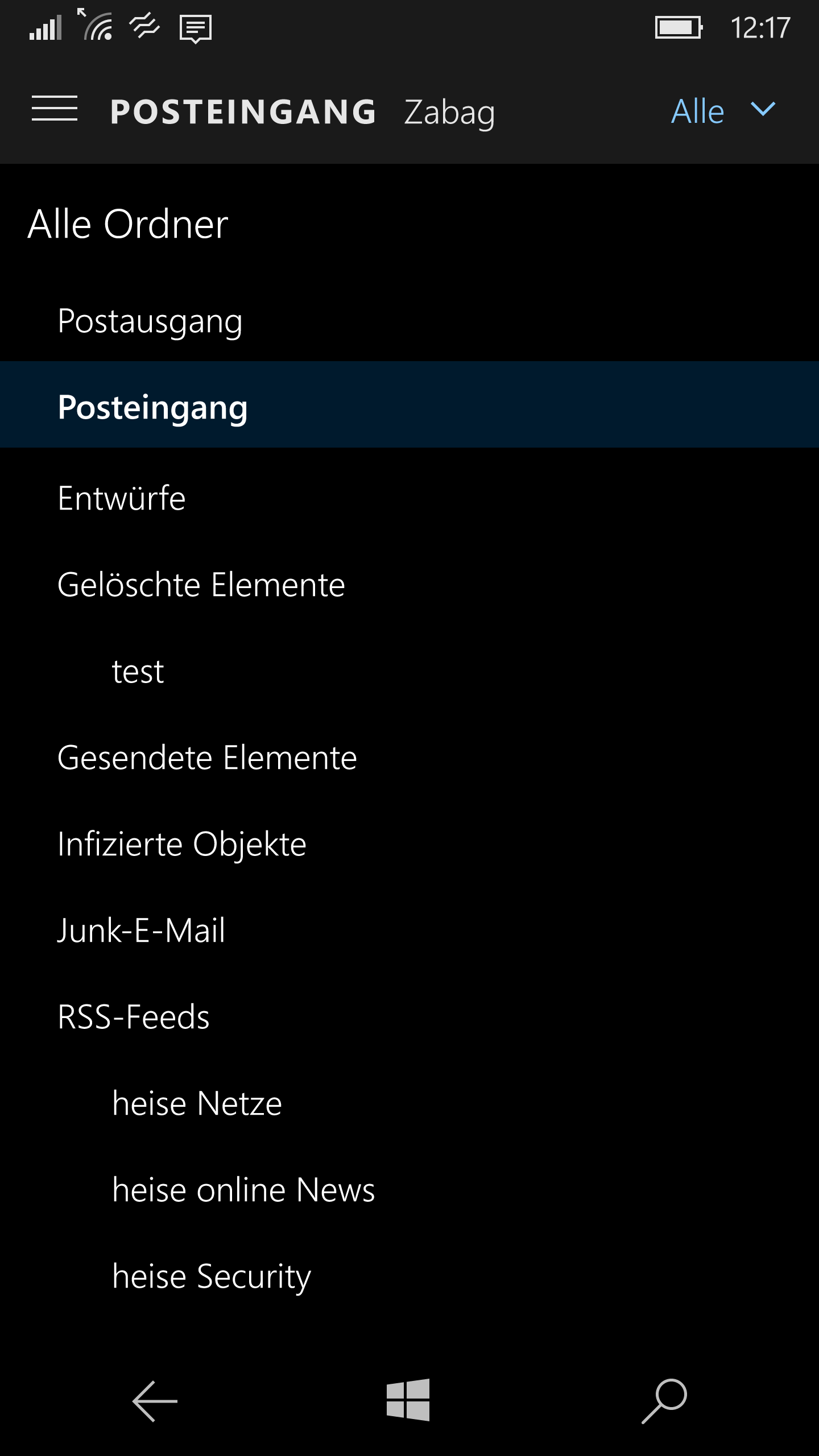Open heise Netze feed folder
Viewport: 819px width, 1456px height.
[409, 1103]
